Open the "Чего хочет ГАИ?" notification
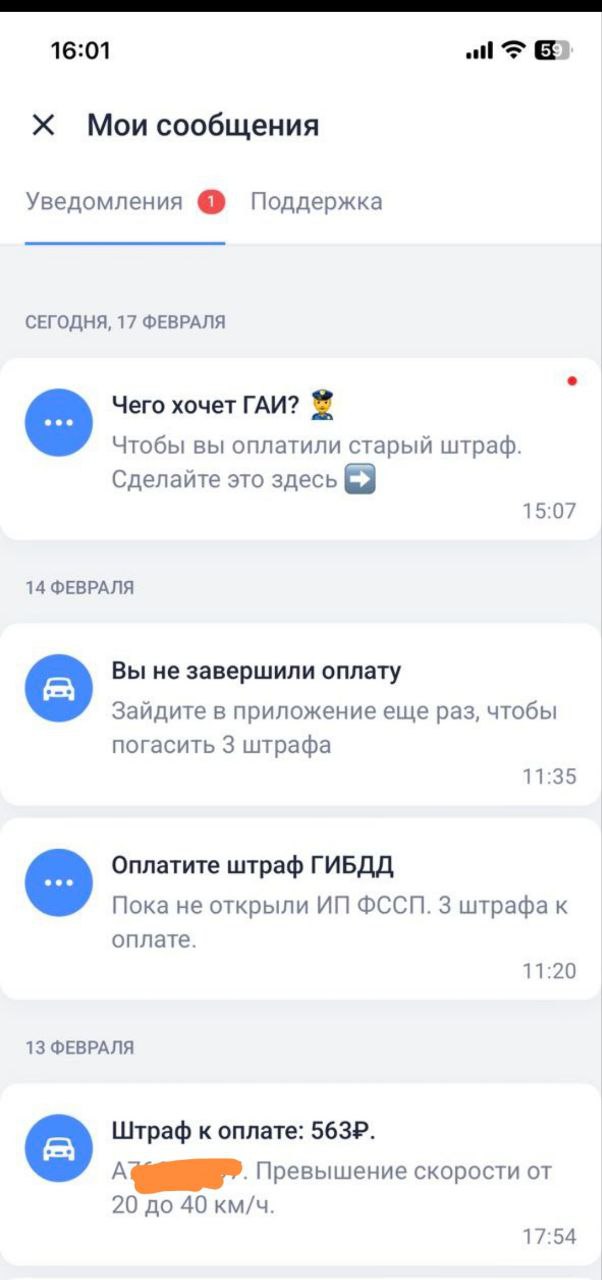This screenshot has height=1280, width=602. click(x=301, y=449)
